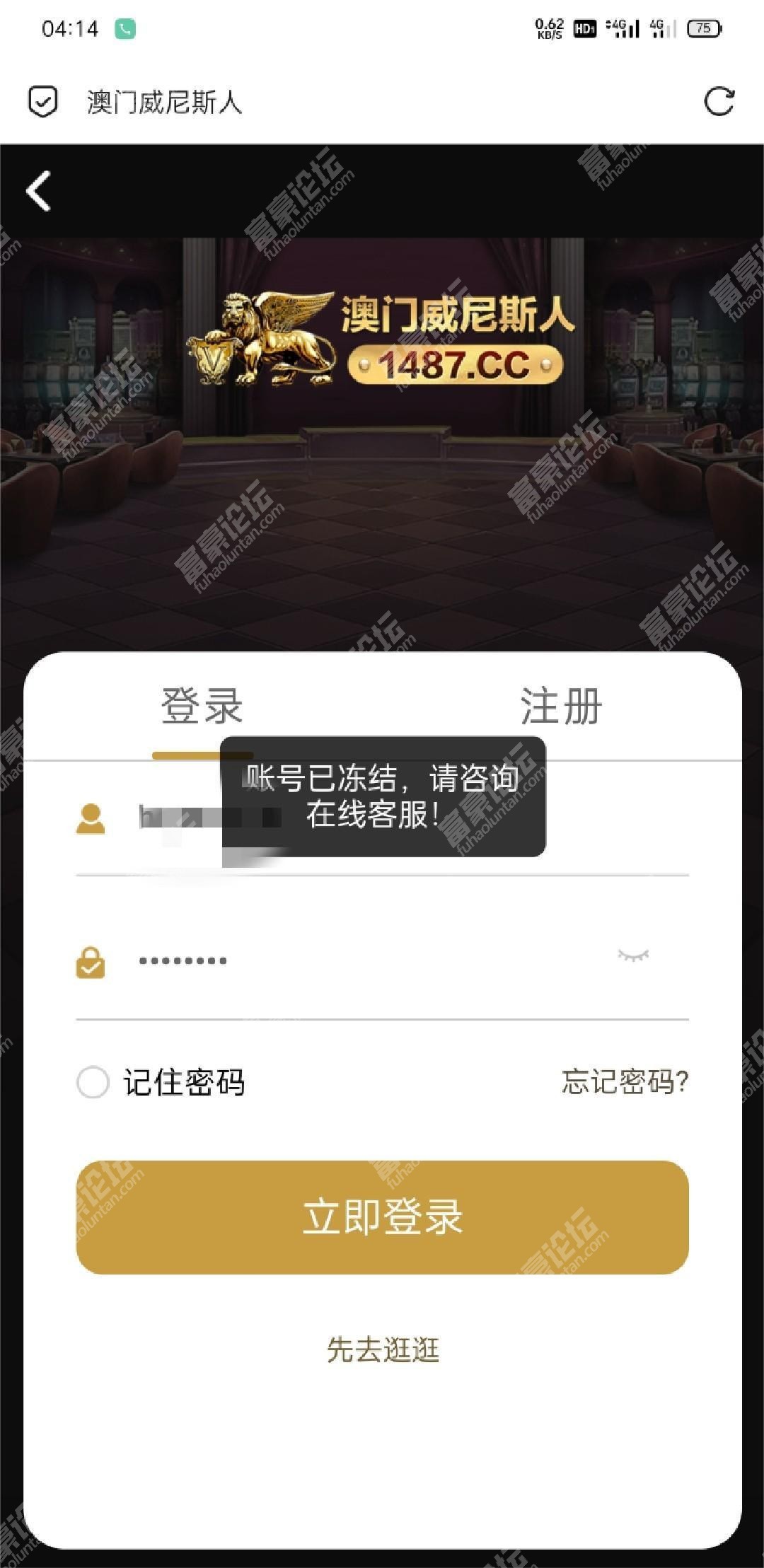Switch to the 注册 tab

point(561,706)
